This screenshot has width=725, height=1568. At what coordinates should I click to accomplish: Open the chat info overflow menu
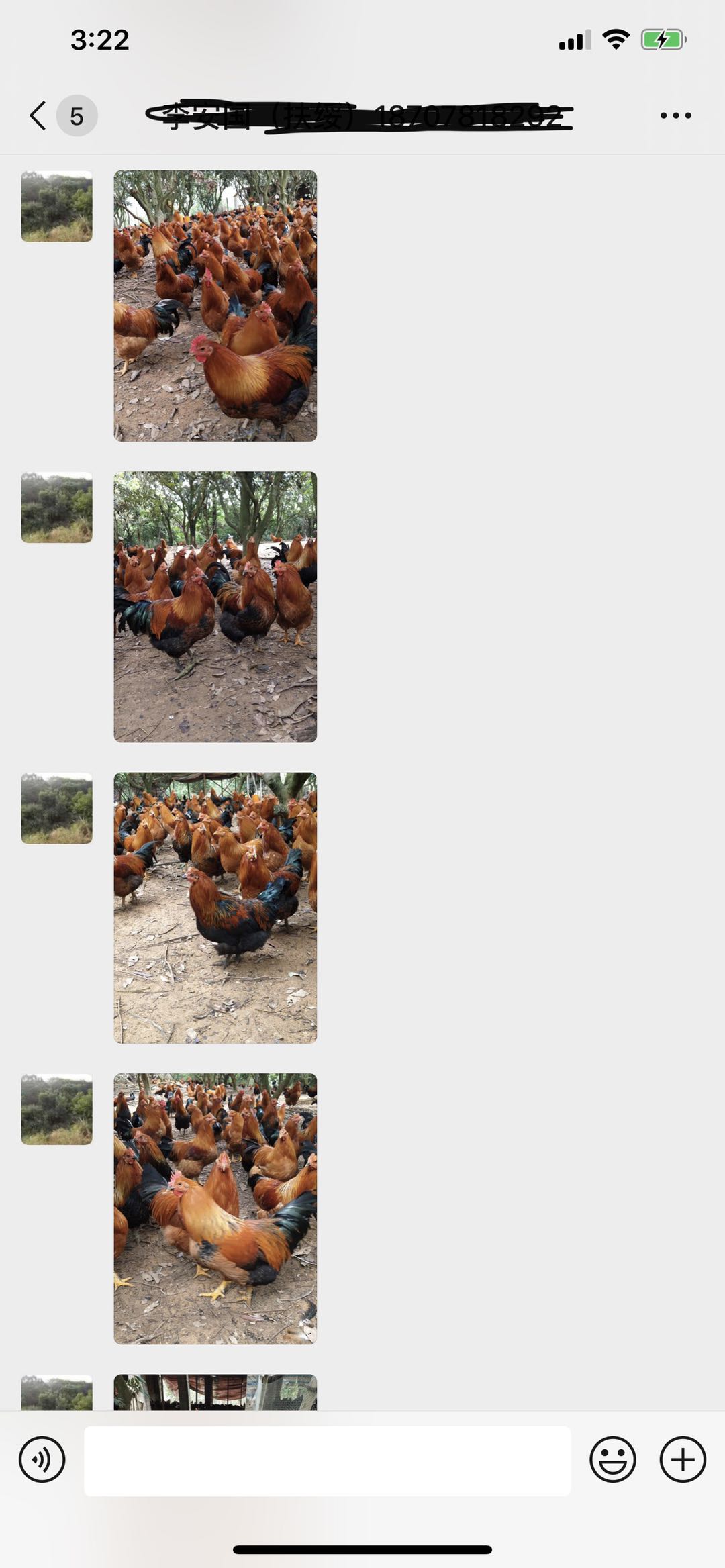pos(675,115)
